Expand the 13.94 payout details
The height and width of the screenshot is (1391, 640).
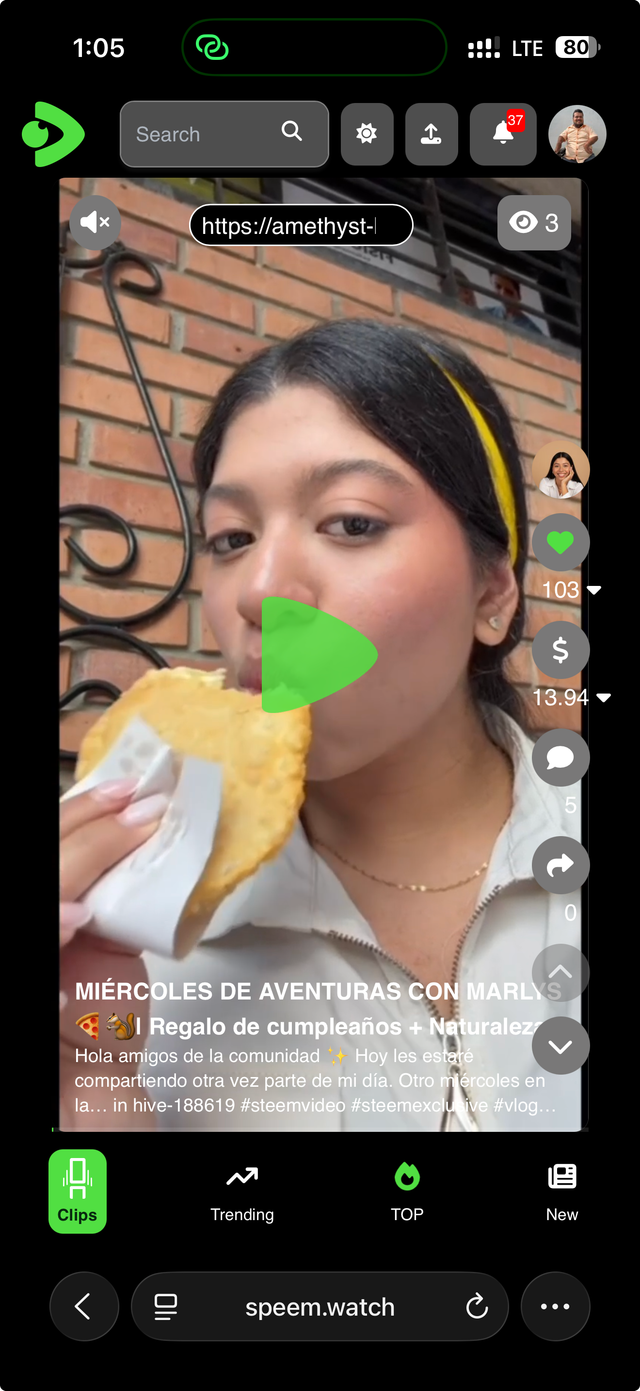tap(603, 698)
